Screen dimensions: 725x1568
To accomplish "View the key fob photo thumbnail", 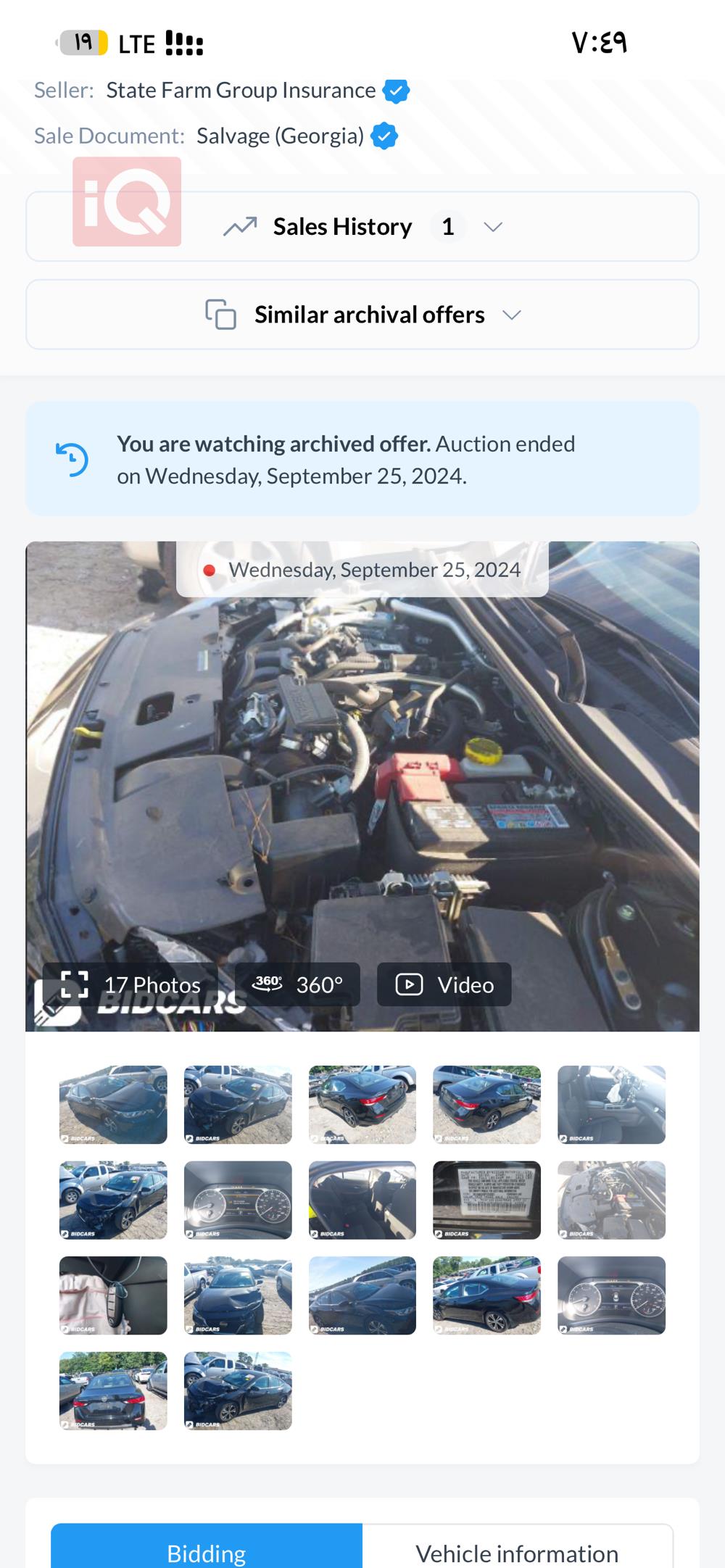I will coord(113,1295).
